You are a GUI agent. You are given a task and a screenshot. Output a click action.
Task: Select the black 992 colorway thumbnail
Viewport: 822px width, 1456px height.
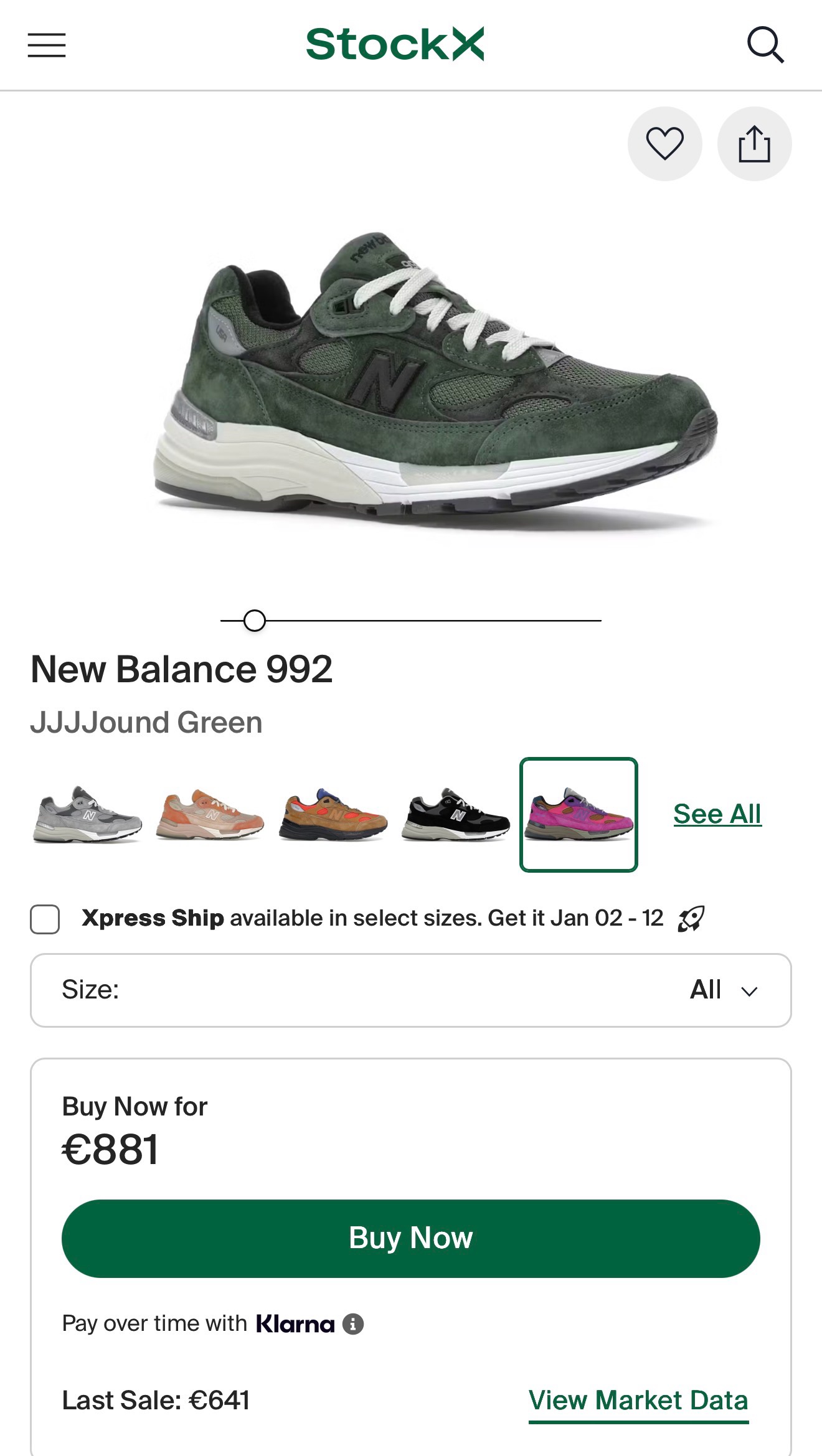456,814
